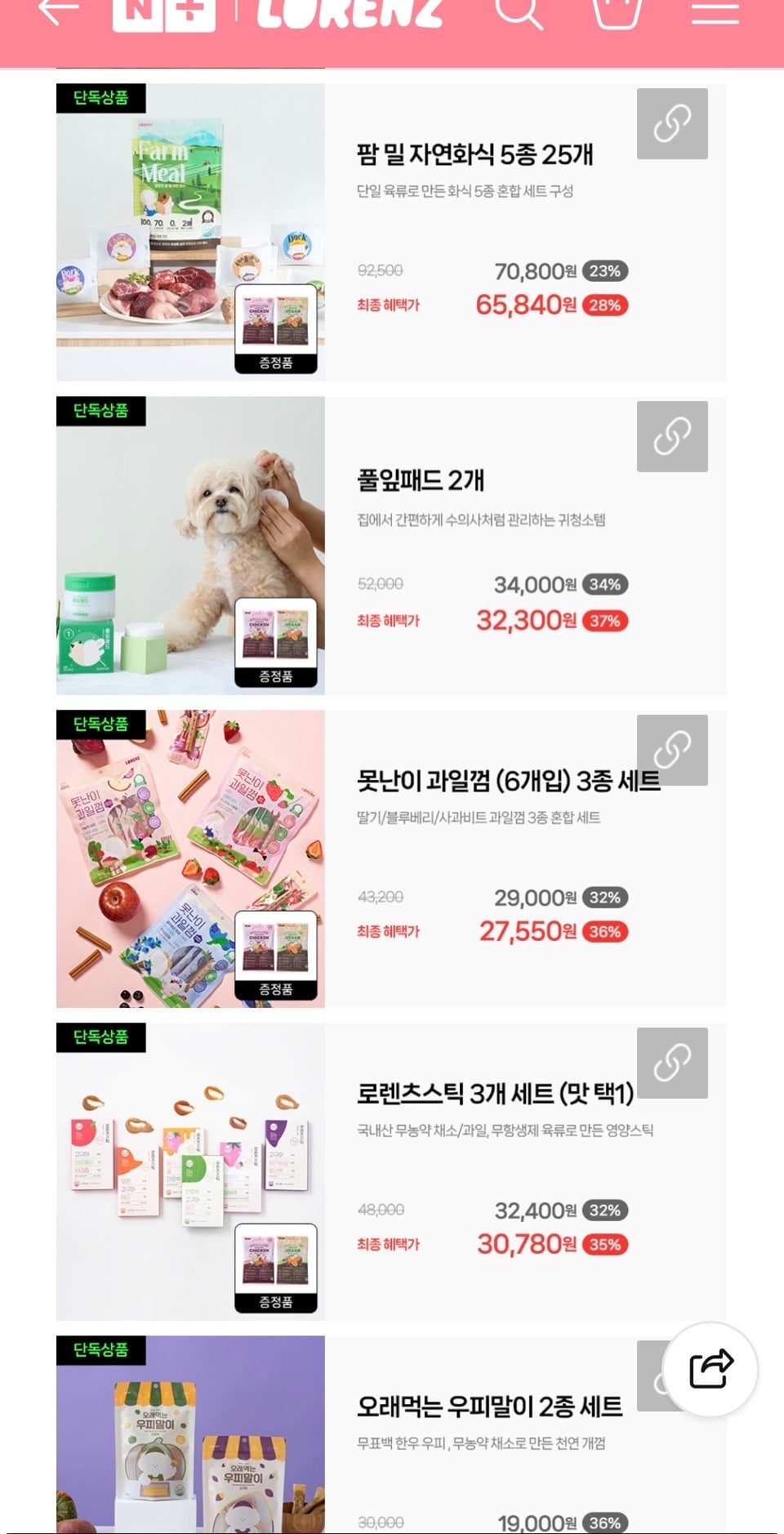Viewport: 784px width, 1534px height.
Task: Open the 로렌츠스틱 3개 세트 product
Action: coord(495,1093)
